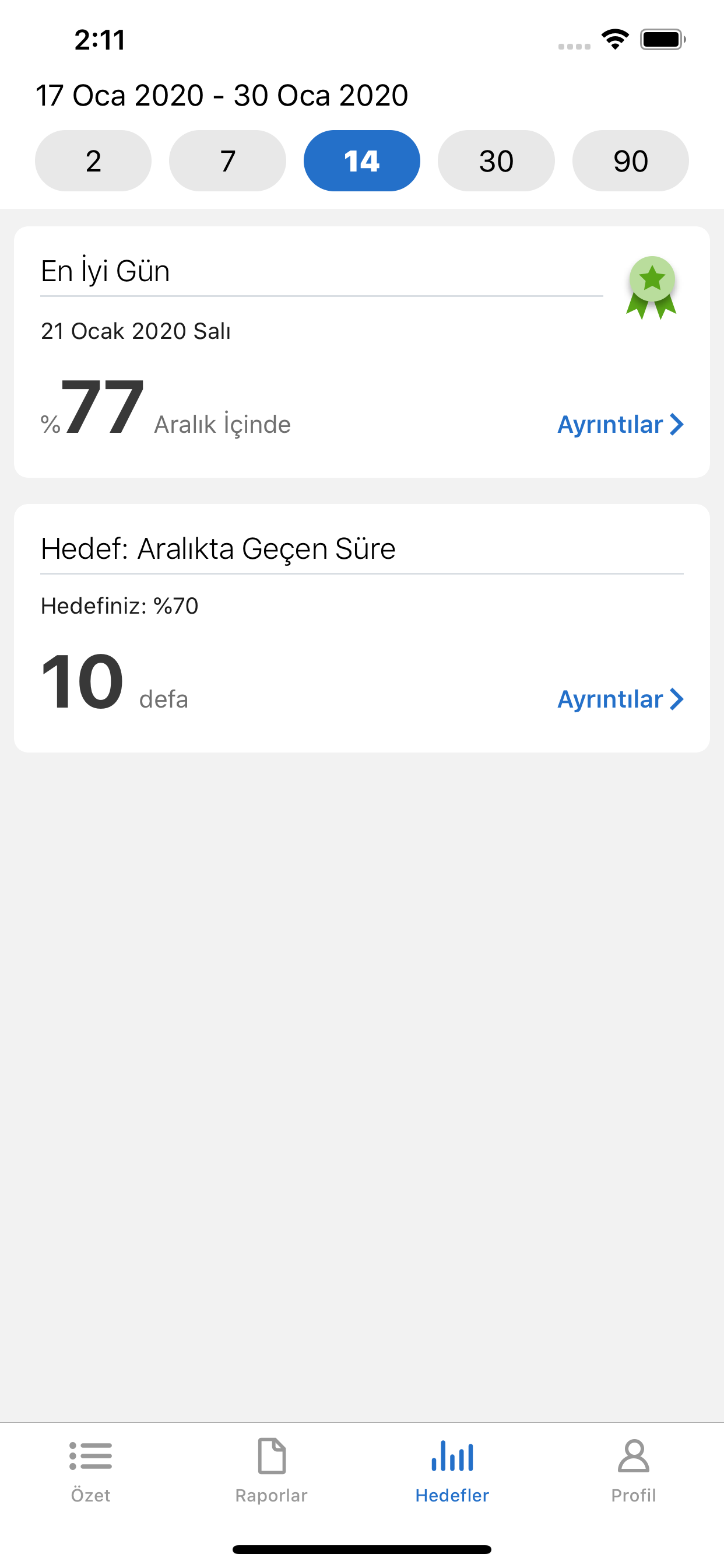Go to the Özet tab

tap(91, 1471)
